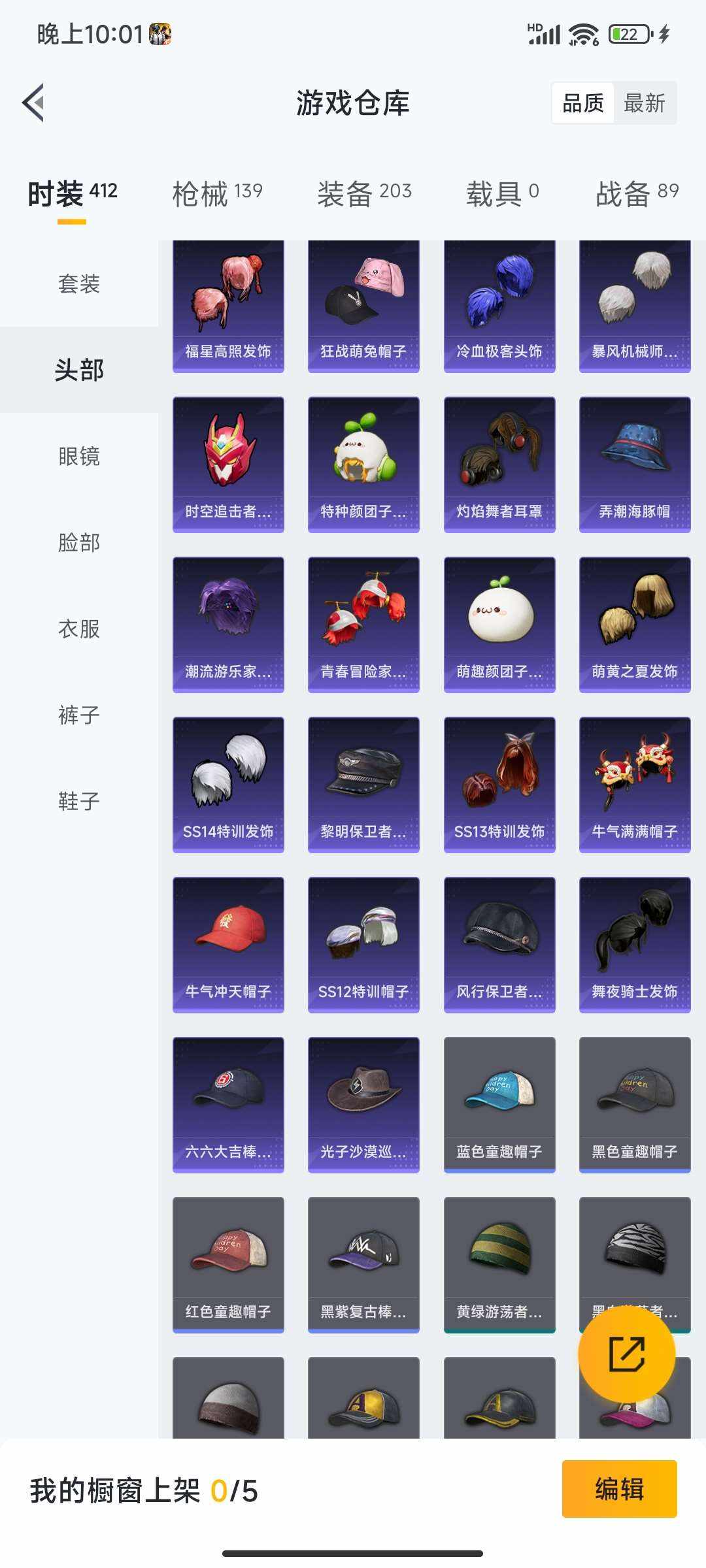
Task: Select the 时空追击者 helmet item
Action: 227,464
